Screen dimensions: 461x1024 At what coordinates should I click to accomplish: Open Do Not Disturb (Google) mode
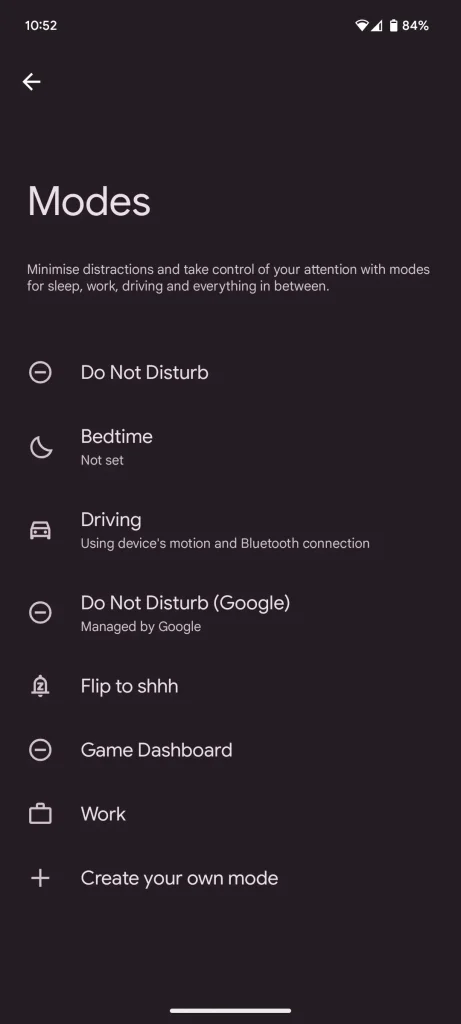230,613
